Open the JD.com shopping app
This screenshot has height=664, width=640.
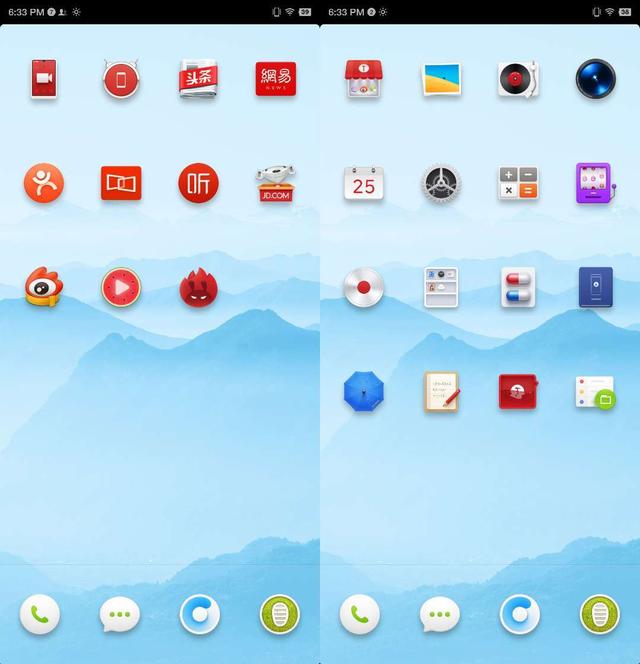276,183
